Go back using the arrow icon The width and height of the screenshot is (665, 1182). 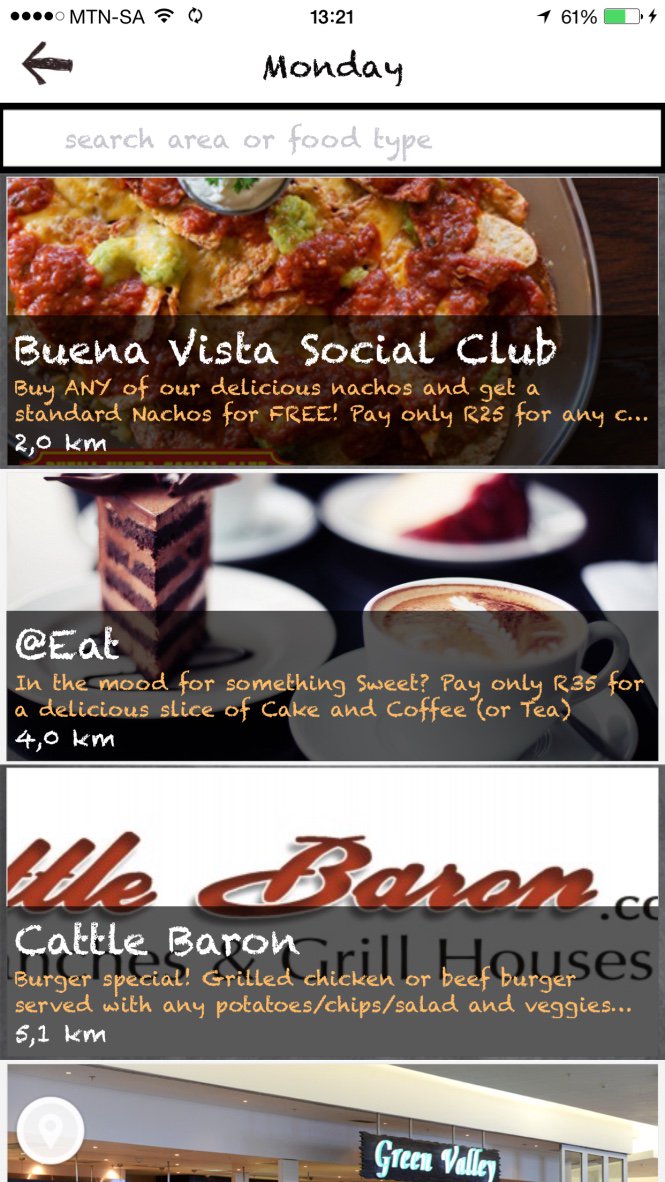coord(47,64)
